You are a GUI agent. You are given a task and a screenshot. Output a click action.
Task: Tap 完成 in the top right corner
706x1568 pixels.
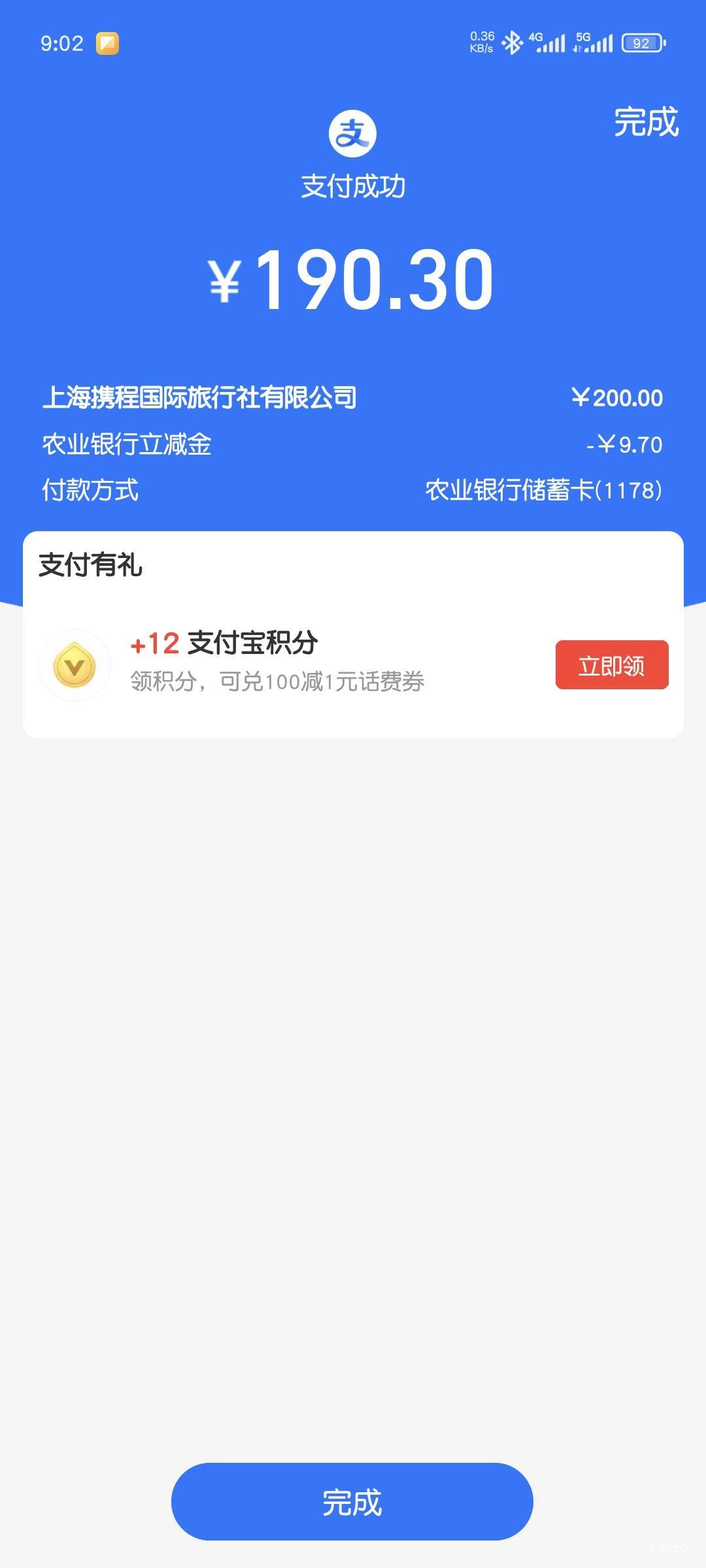646,122
